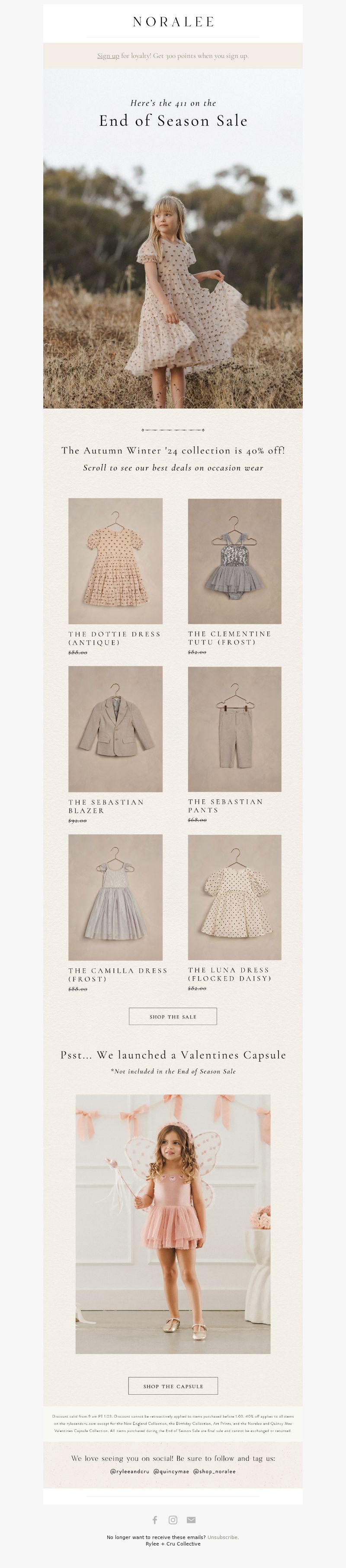Tap the Unsubscribe link
346x1568 pixels.
(x=222, y=1538)
